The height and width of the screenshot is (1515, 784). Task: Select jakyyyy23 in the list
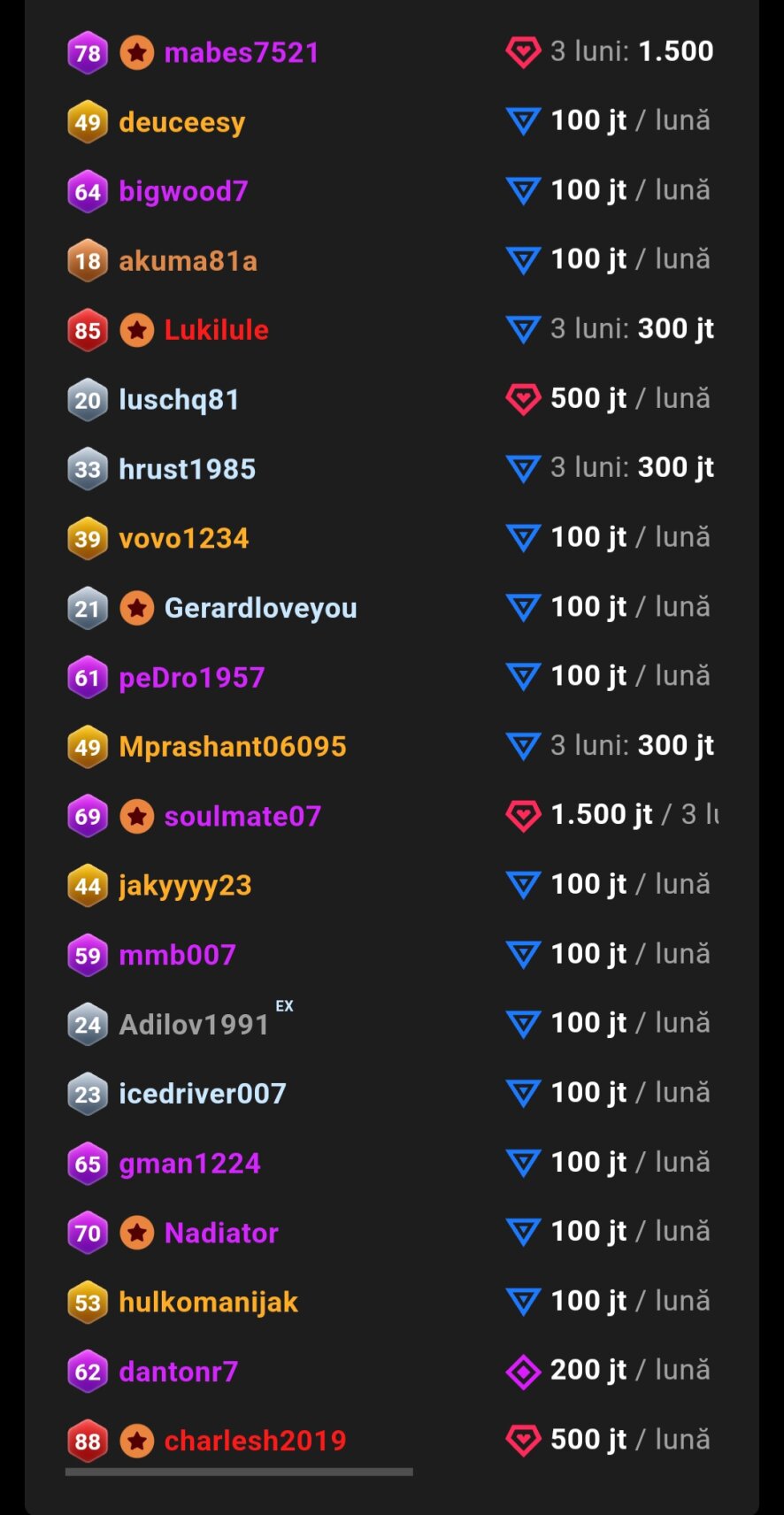pyautogui.click(x=185, y=886)
